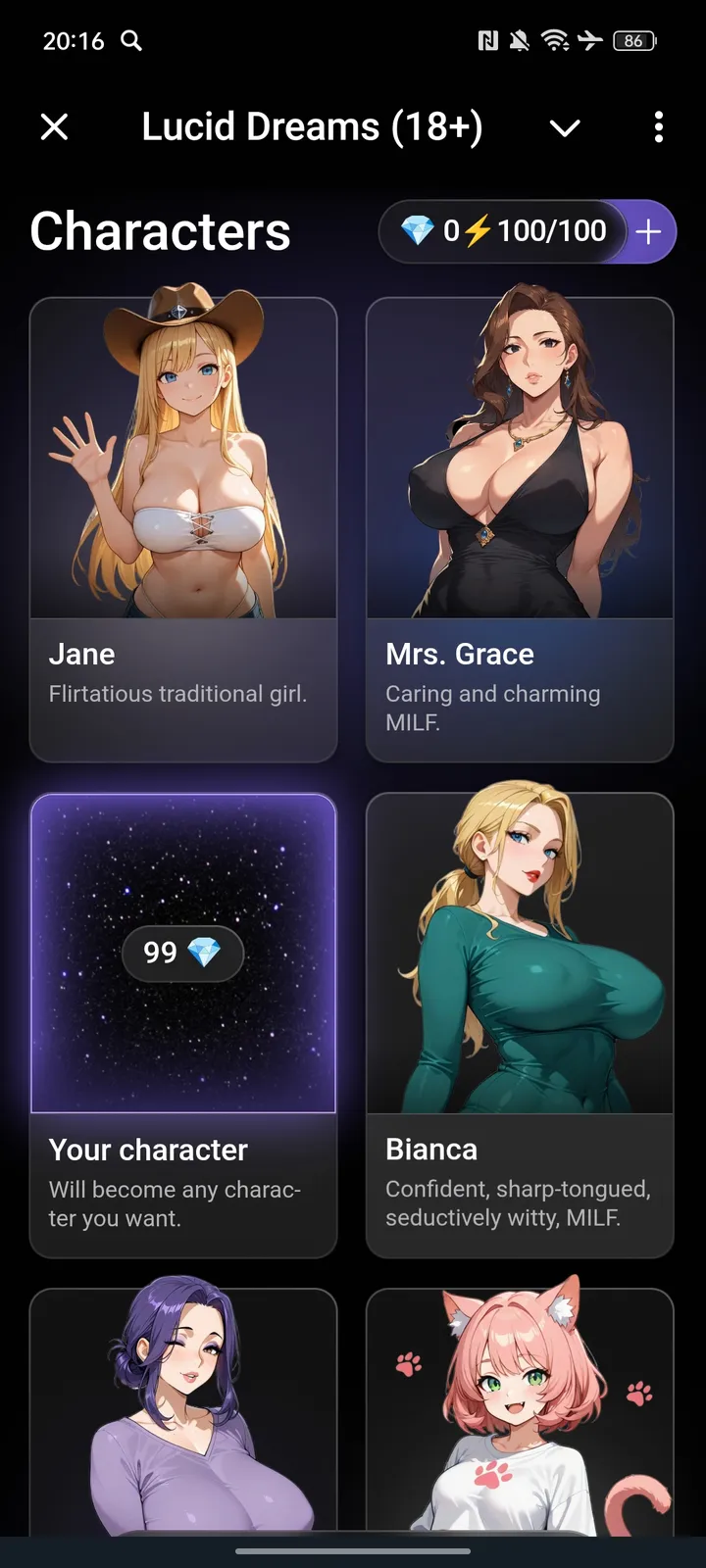Image resolution: width=706 pixels, height=1568 pixels.
Task: Tap the plus button to add gems
Action: [648, 232]
